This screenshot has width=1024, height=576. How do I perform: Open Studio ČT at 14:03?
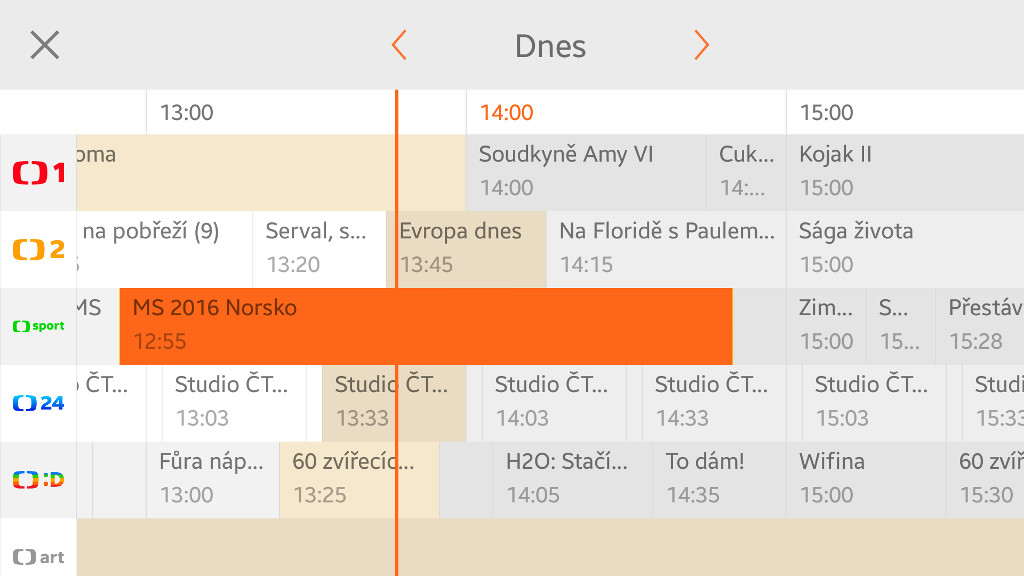point(553,402)
